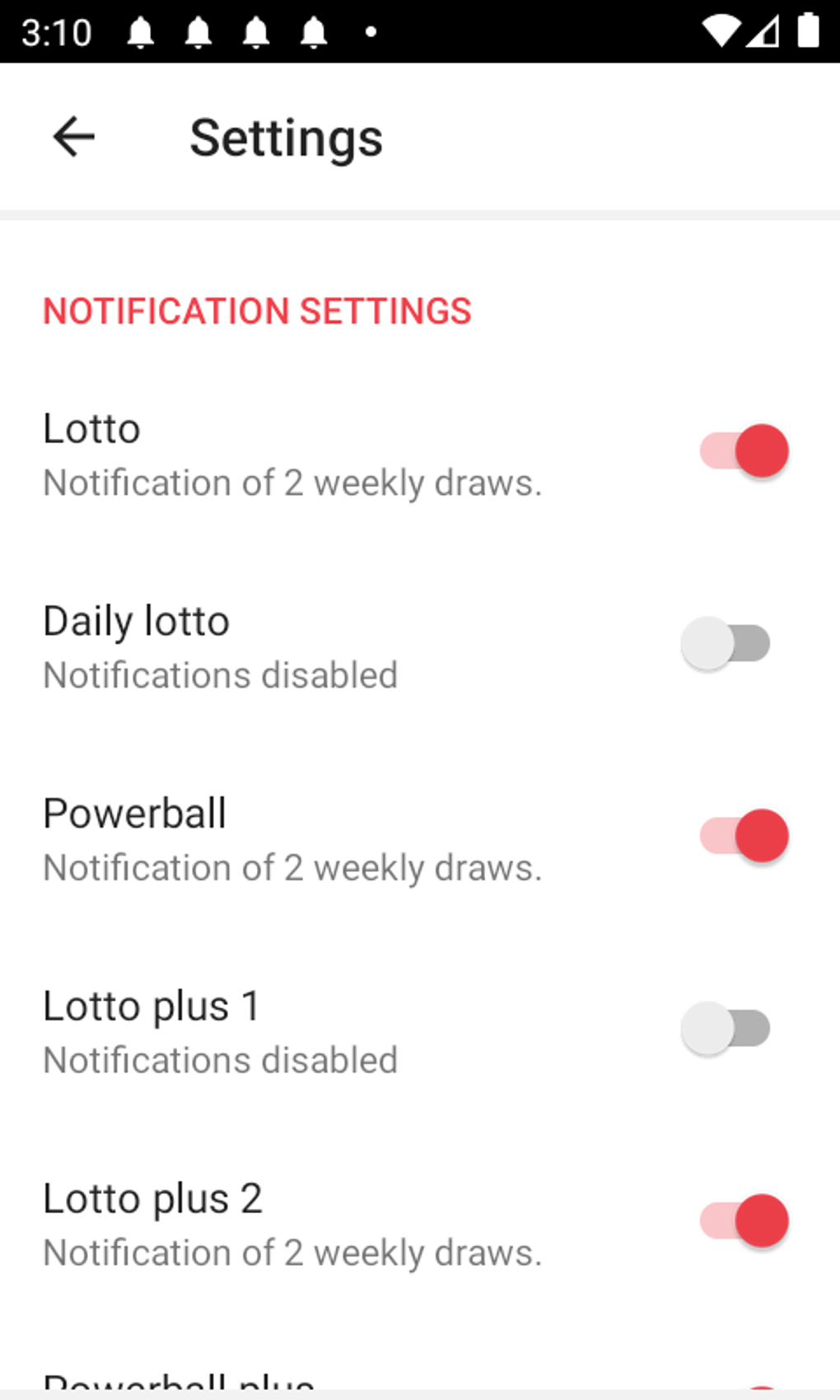
Task: Disable Lotto draw notifications
Action: pos(744,451)
